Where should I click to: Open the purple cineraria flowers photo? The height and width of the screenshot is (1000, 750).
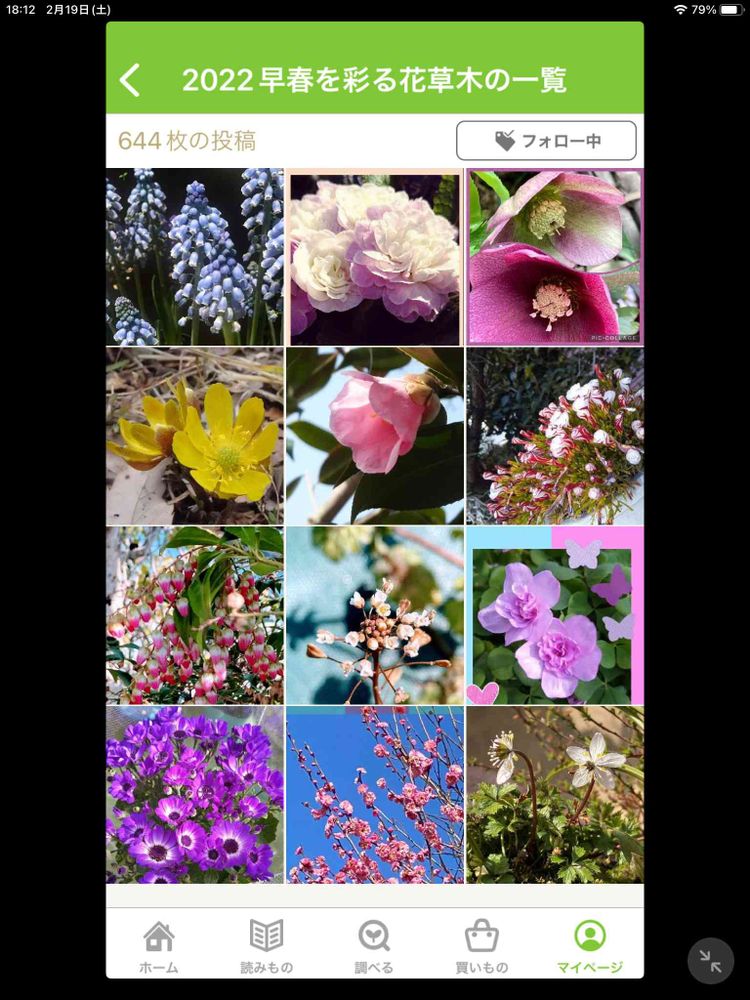(195, 795)
